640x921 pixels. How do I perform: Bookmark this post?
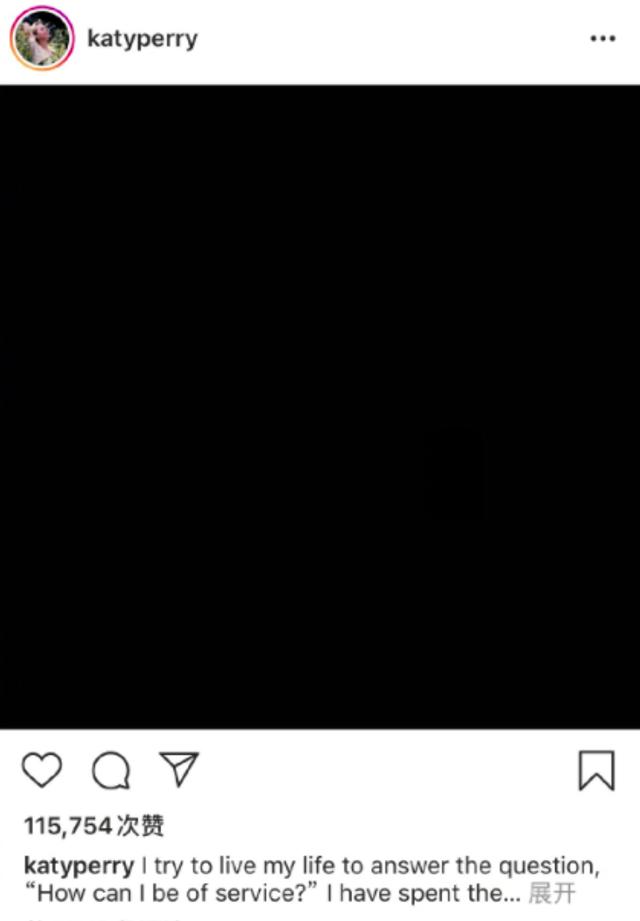click(x=596, y=770)
